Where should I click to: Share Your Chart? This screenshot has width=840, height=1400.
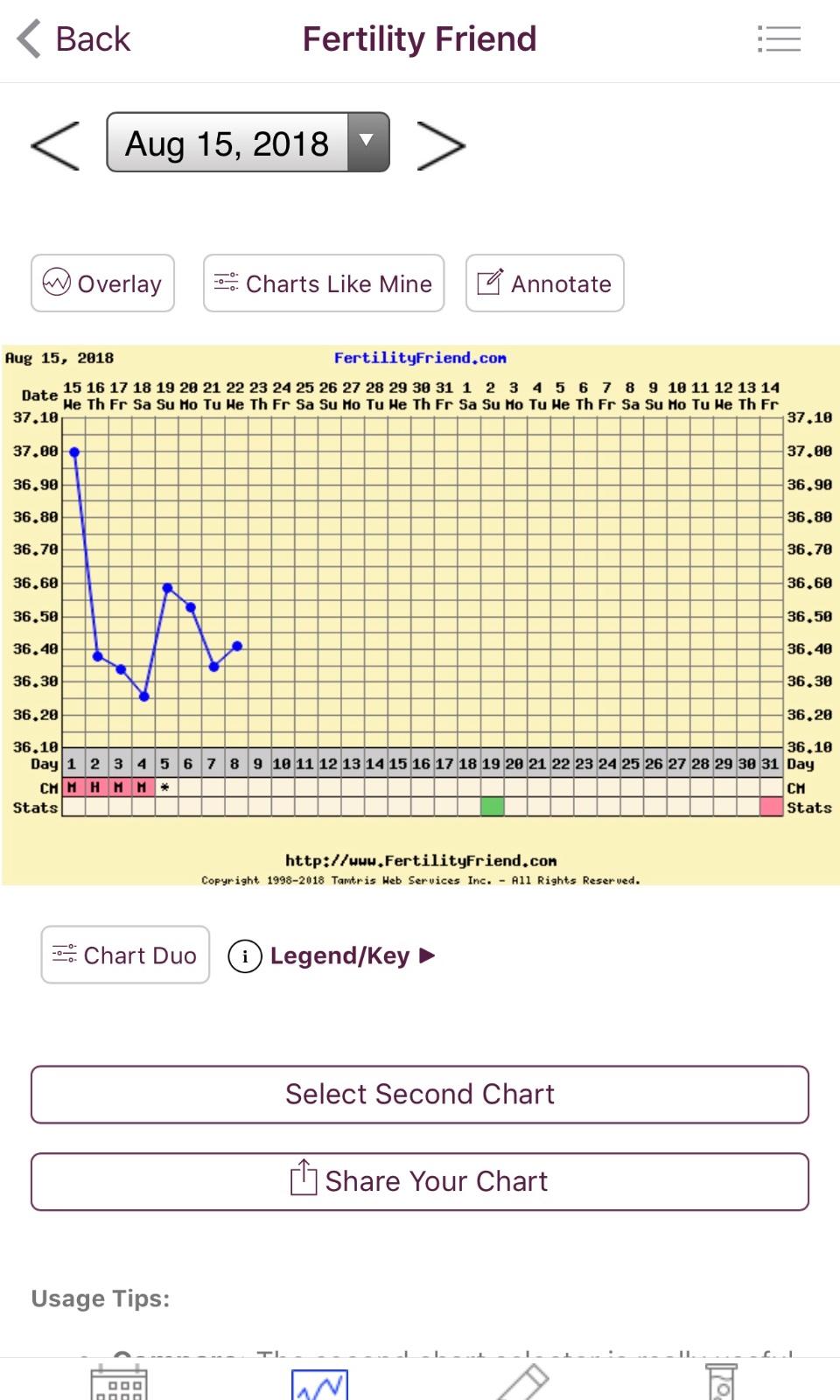(420, 1181)
